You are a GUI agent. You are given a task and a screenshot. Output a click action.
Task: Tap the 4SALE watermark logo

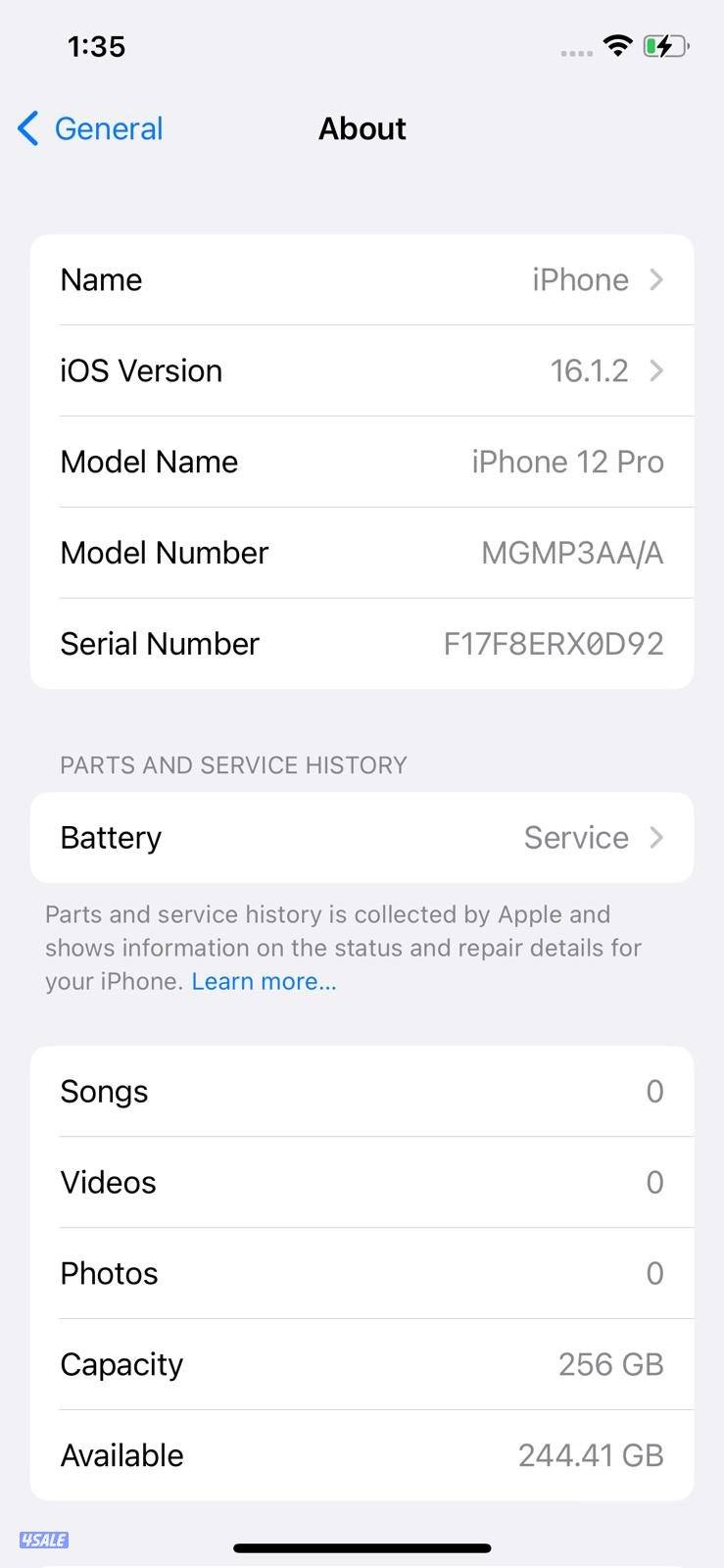(x=43, y=1540)
